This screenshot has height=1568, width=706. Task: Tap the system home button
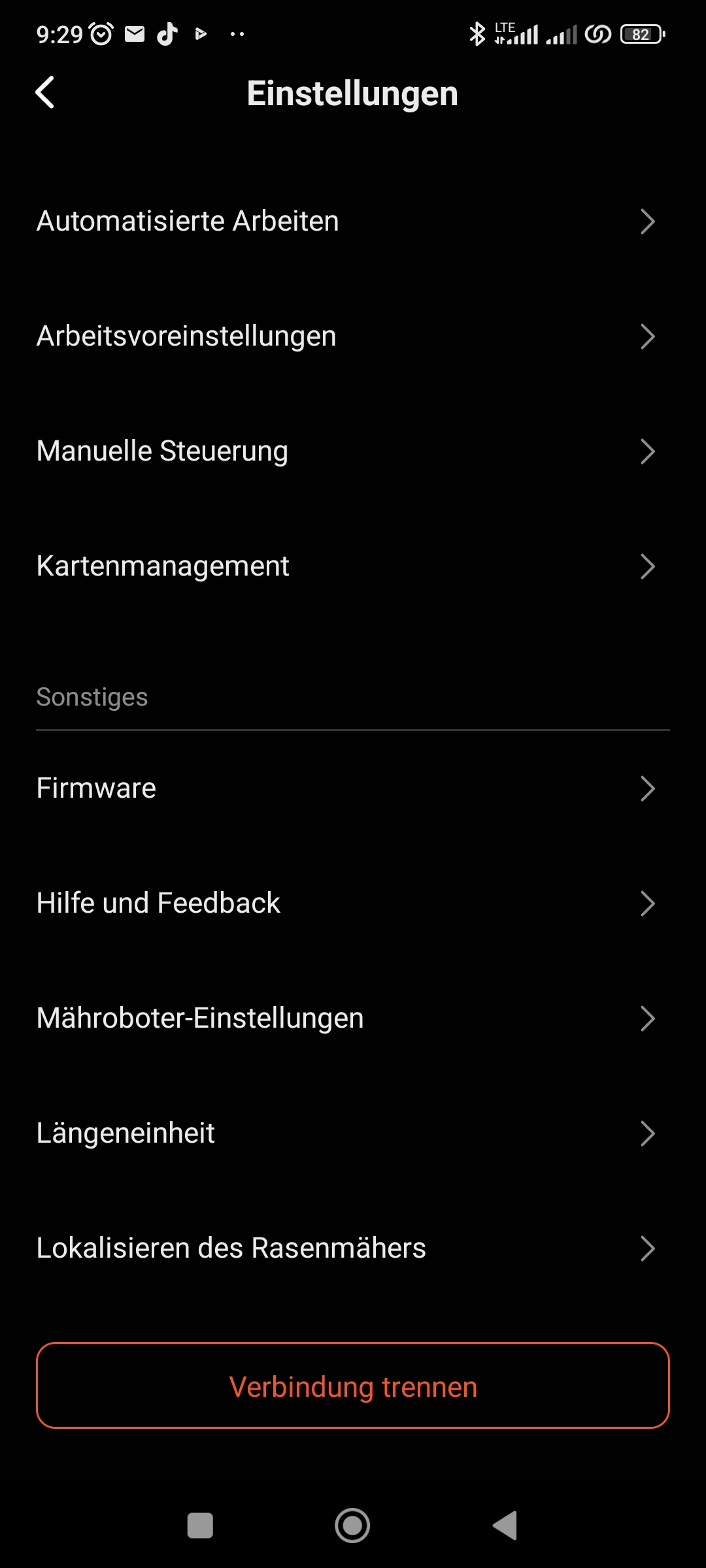pos(352,1526)
